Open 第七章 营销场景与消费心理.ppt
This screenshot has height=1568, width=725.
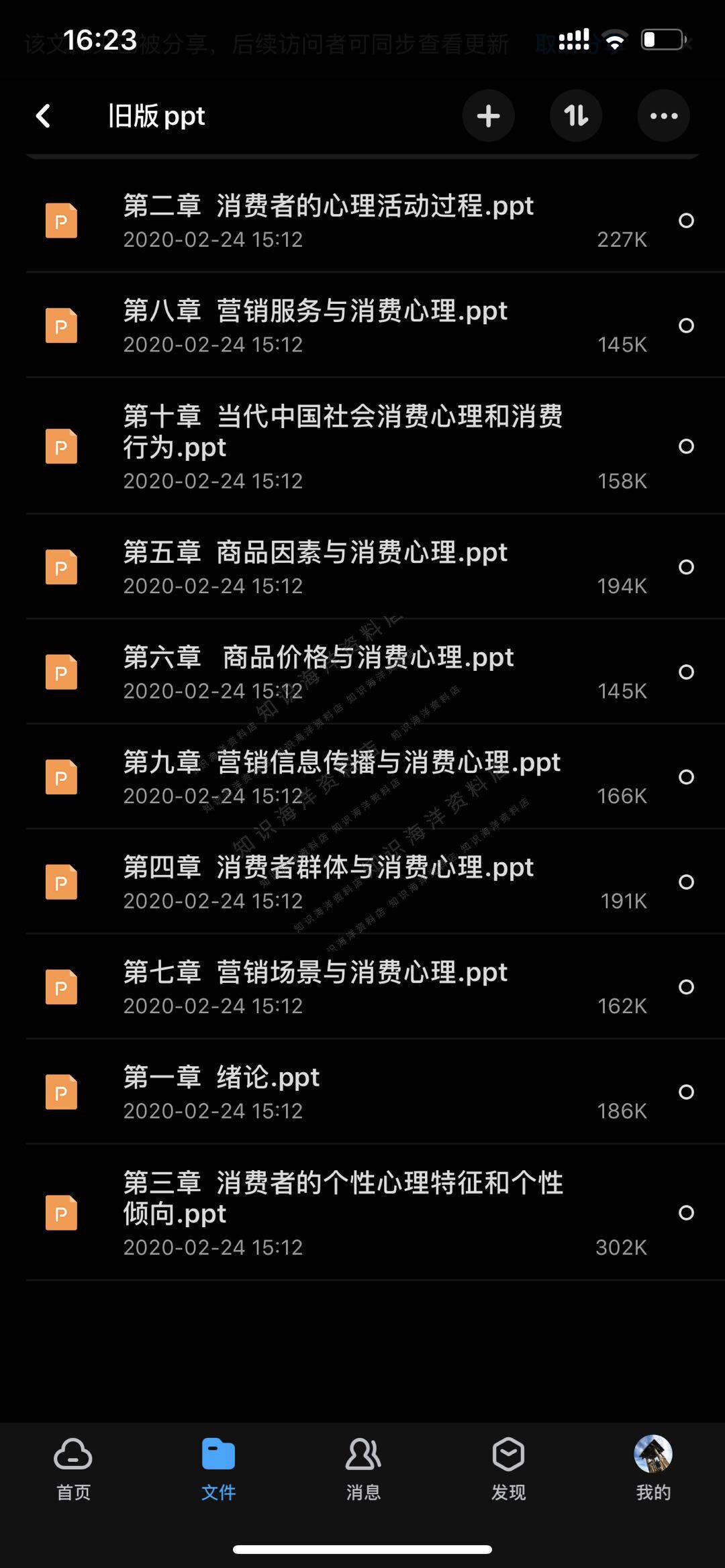pyautogui.click(x=316, y=986)
